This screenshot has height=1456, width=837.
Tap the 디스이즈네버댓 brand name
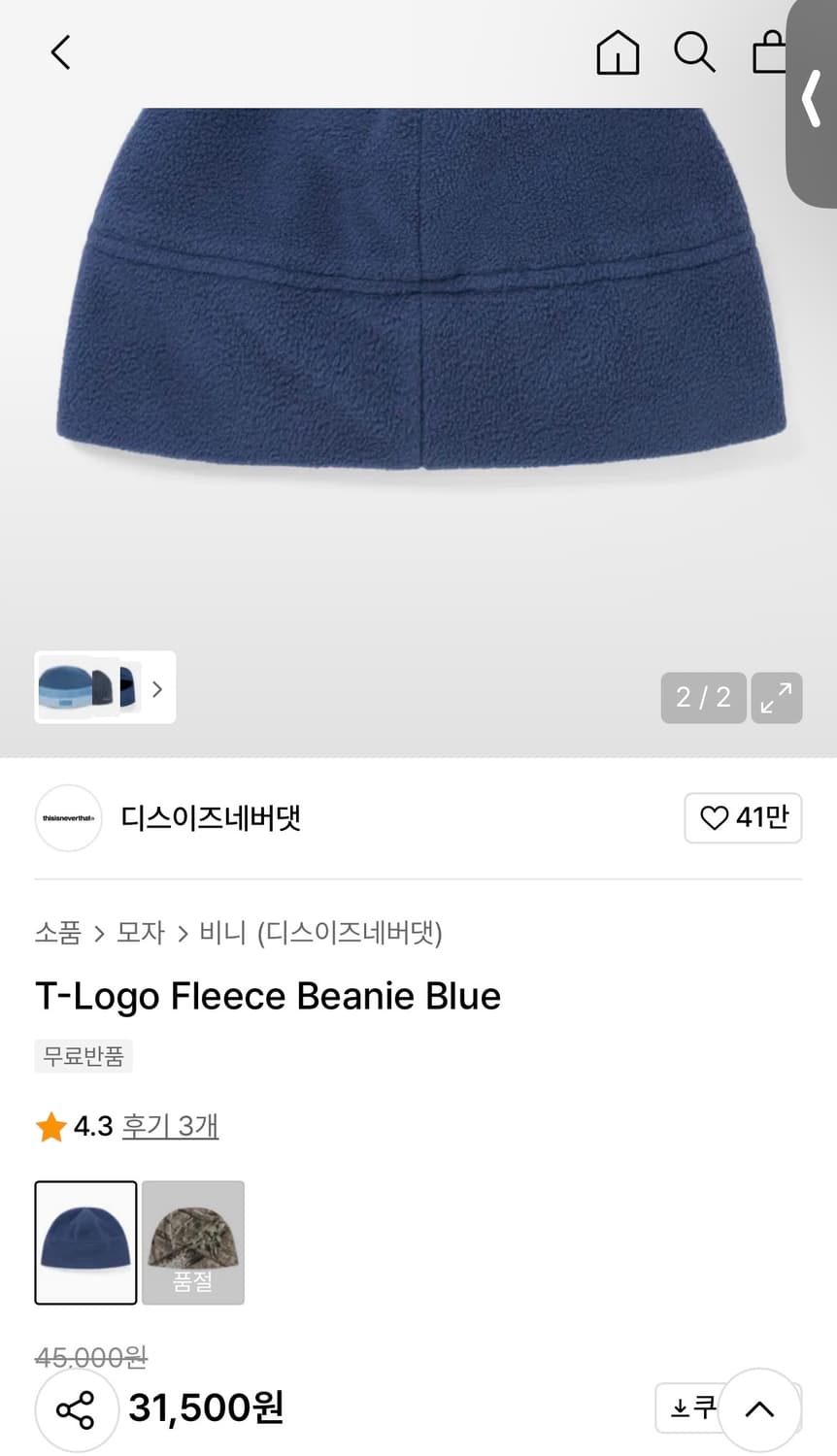coord(210,818)
